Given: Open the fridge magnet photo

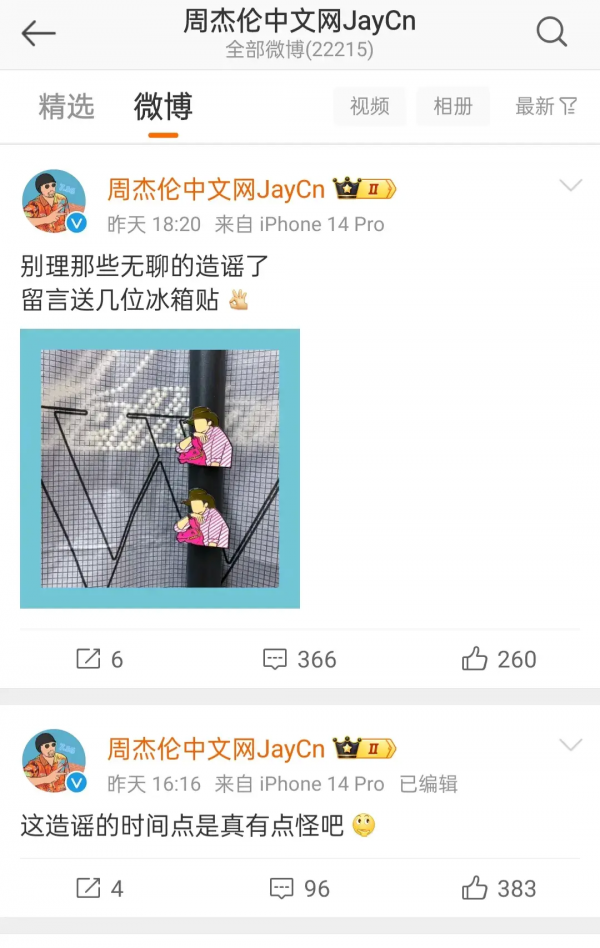Looking at the screenshot, I should [x=160, y=468].
